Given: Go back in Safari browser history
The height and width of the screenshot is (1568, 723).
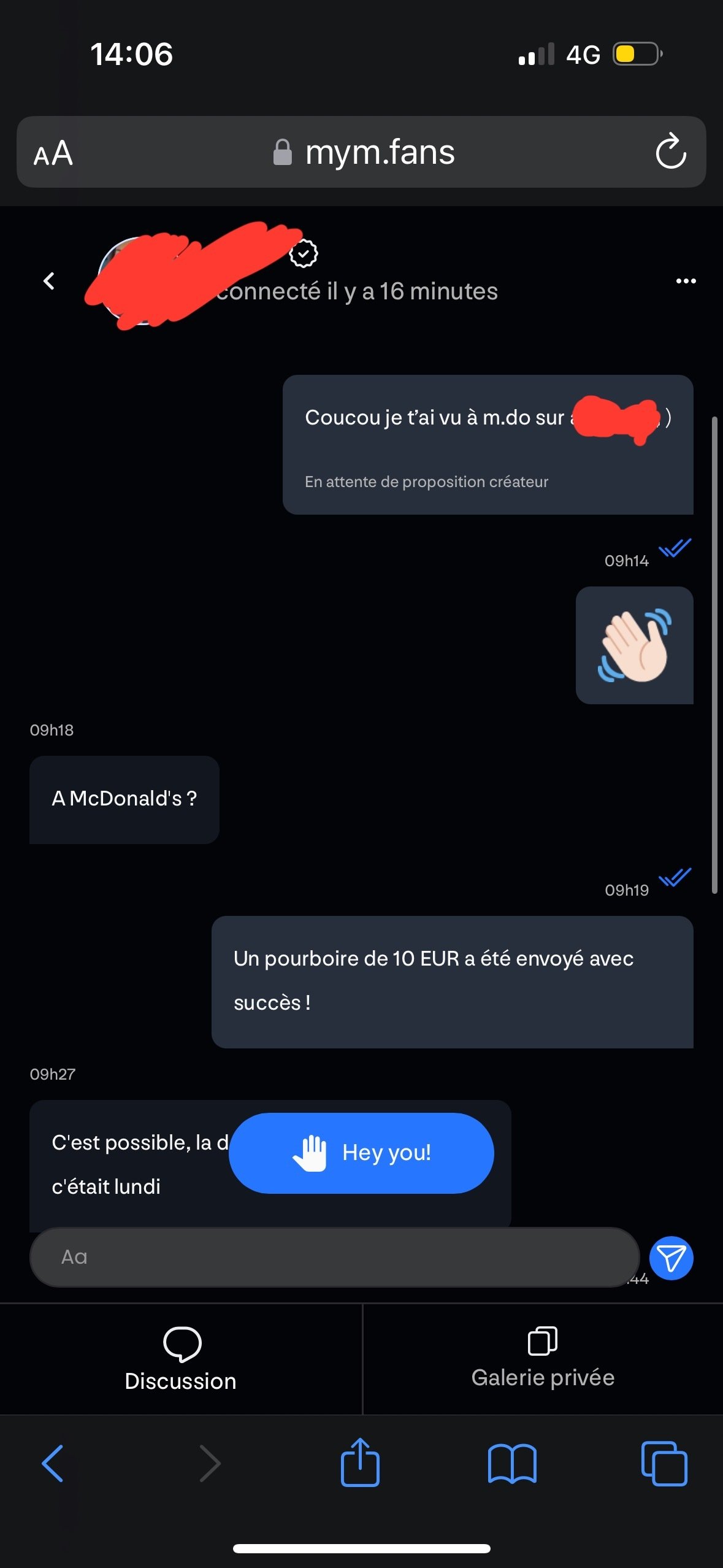Looking at the screenshot, I should [52, 1463].
